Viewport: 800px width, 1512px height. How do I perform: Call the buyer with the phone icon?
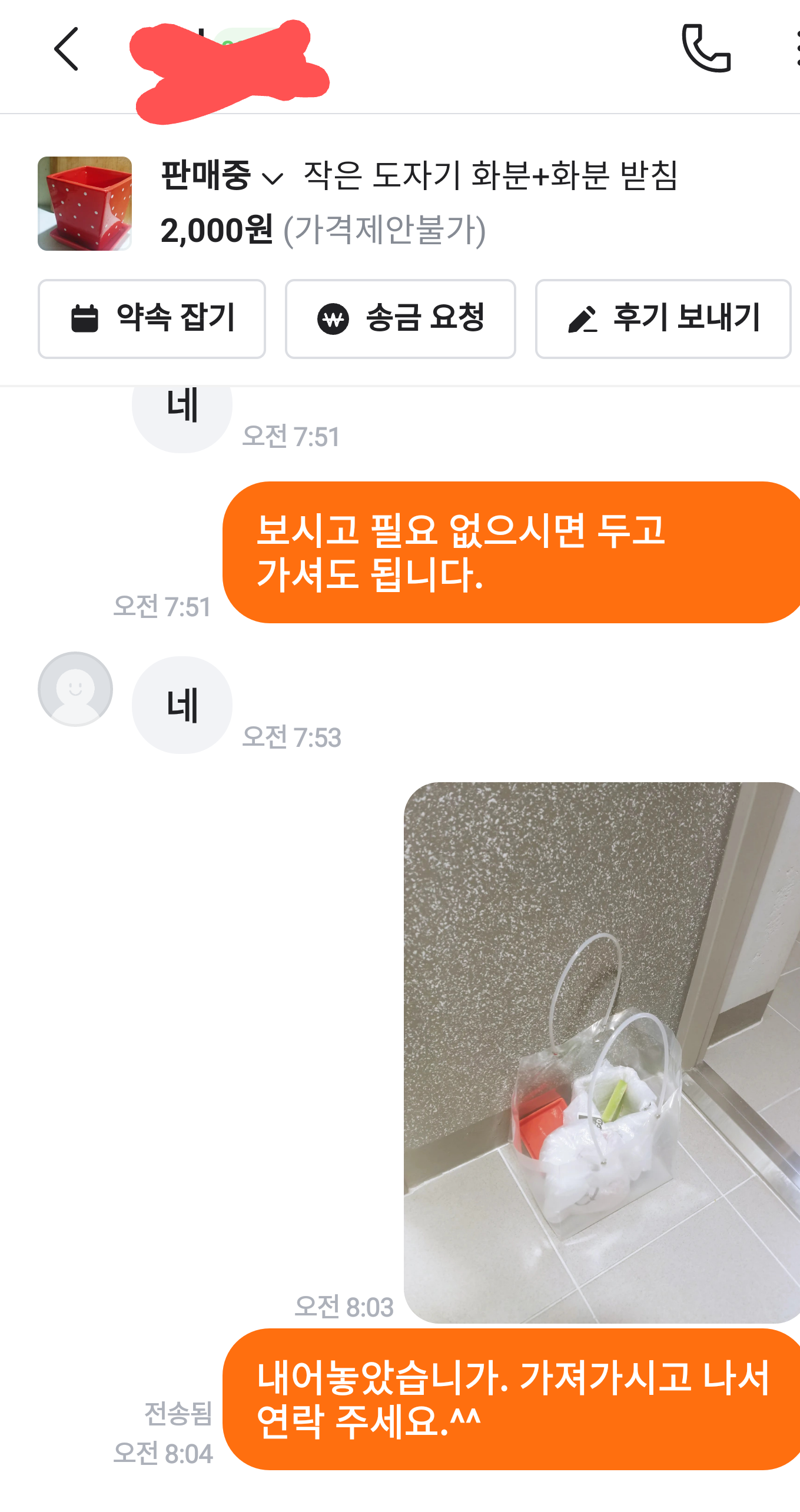[706, 48]
